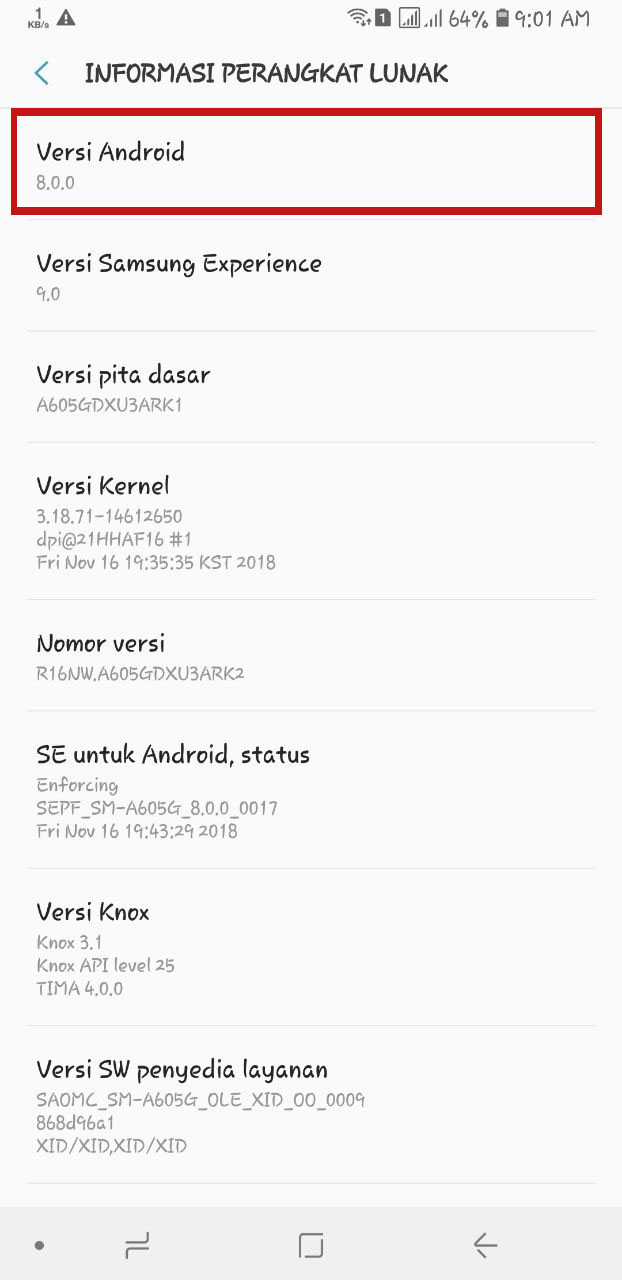The width and height of the screenshot is (622, 1280).
Task: Select Versi SW penyedia layanan row
Action: click(311, 1105)
